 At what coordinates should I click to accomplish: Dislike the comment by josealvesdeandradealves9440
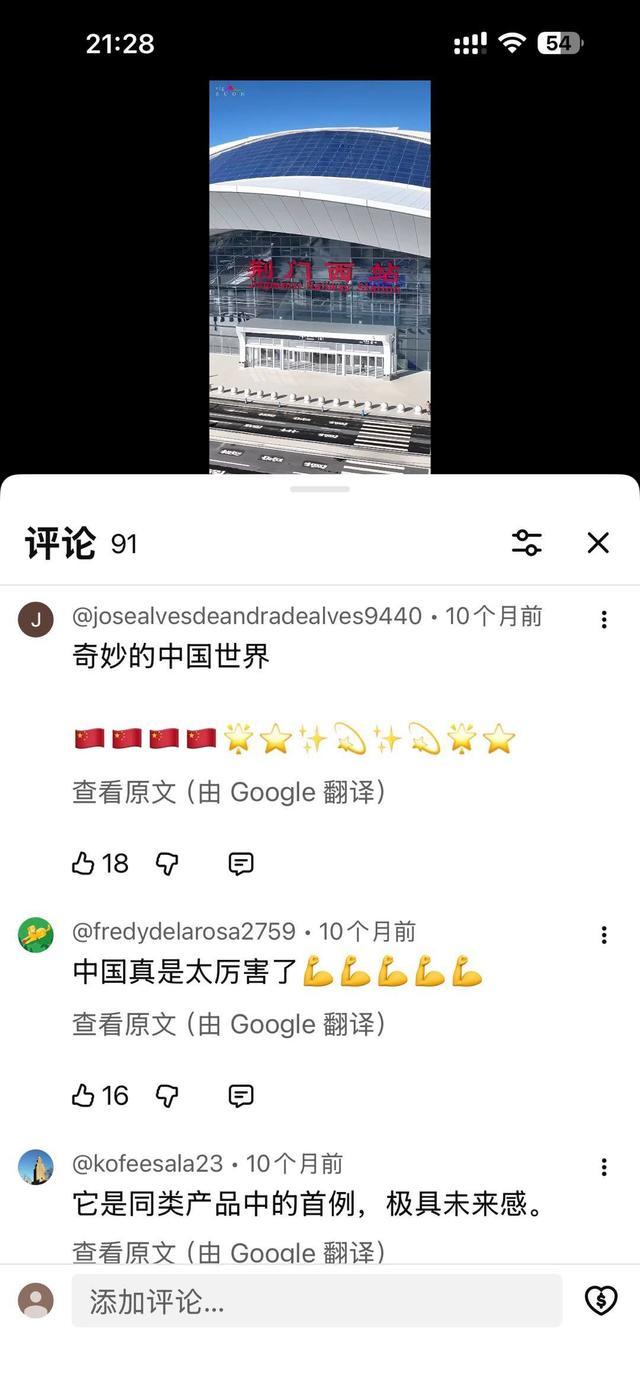167,864
